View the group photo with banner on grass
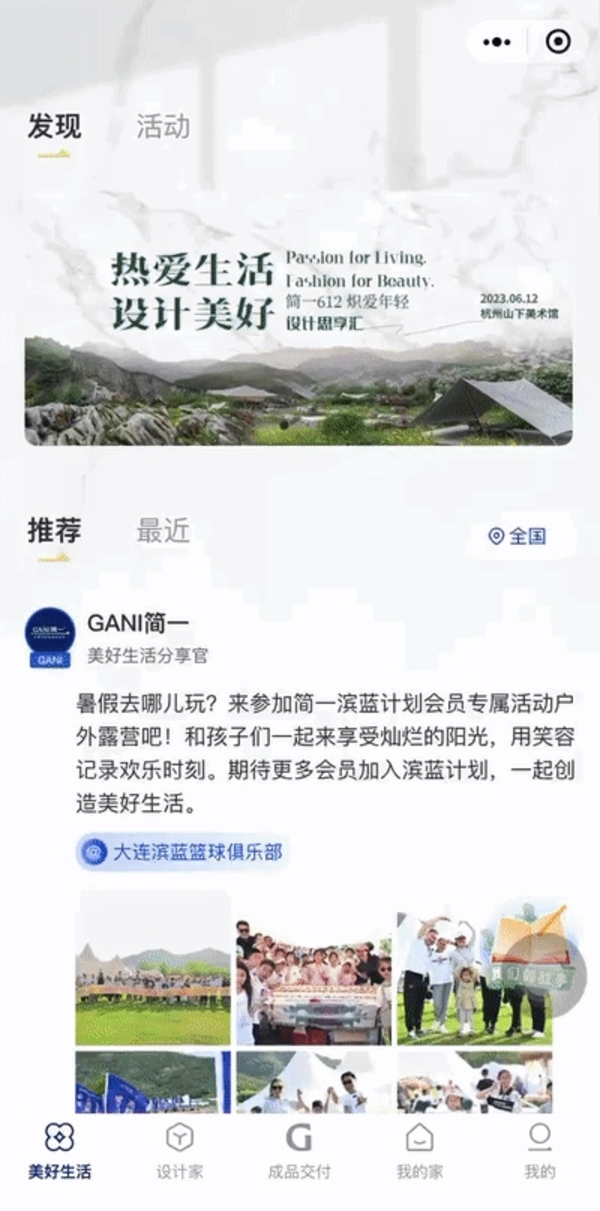The width and height of the screenshot is (600, 1211). tap(153, 968)
